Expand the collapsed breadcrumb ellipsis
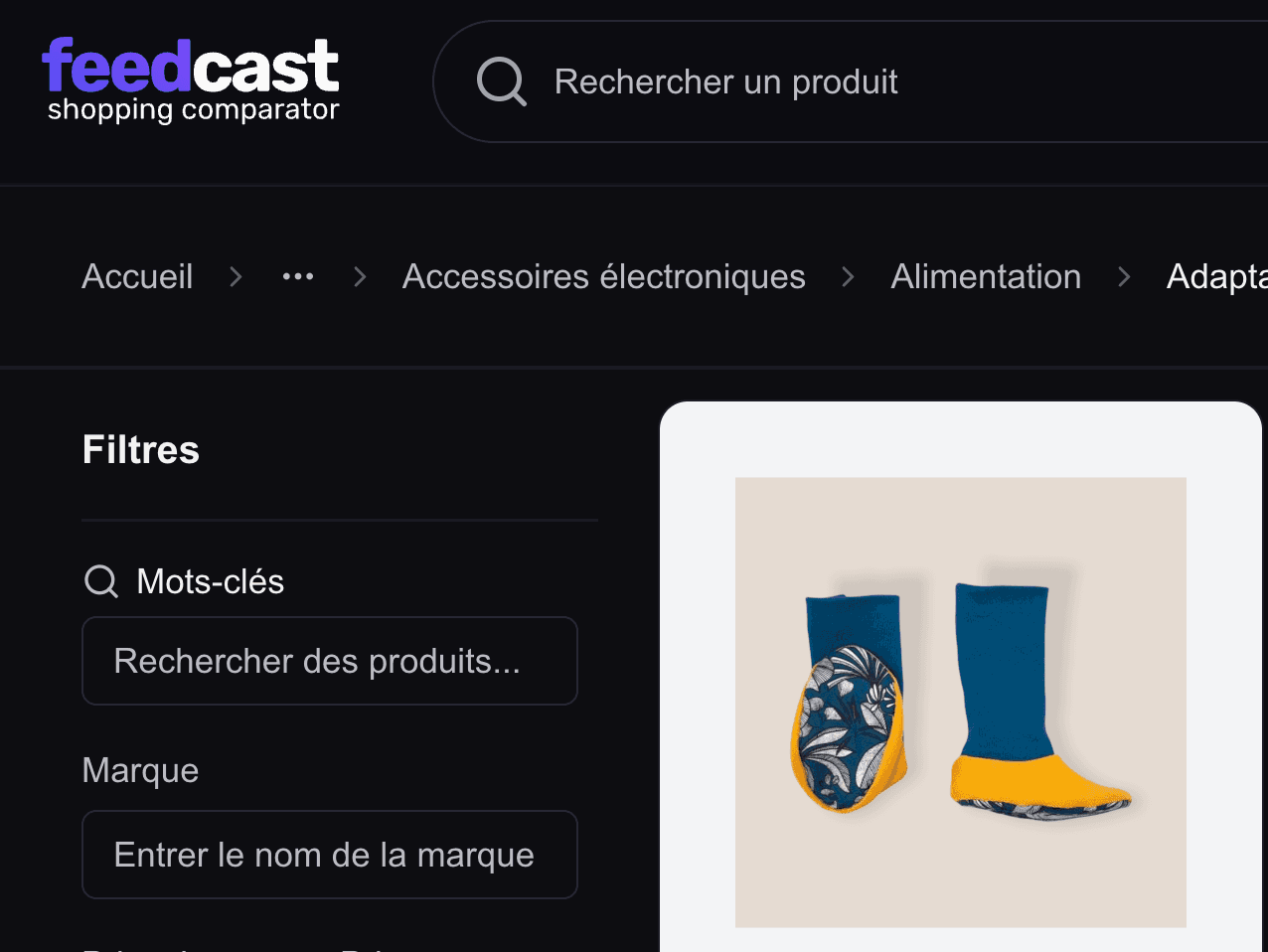This screenshot has height=952, width=1268. [x=298, y=276]
